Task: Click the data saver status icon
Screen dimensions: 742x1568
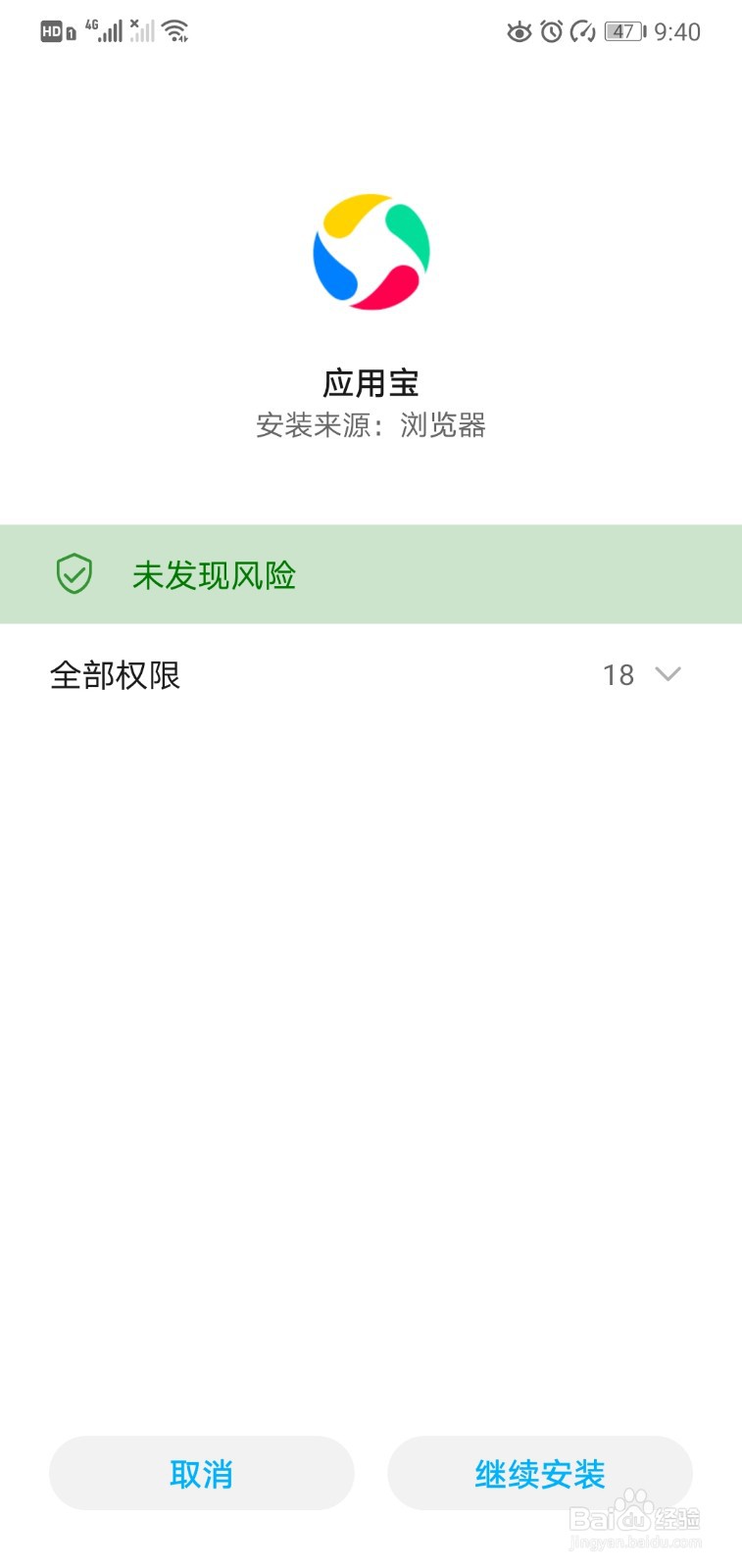Action: tap(581, 31)
